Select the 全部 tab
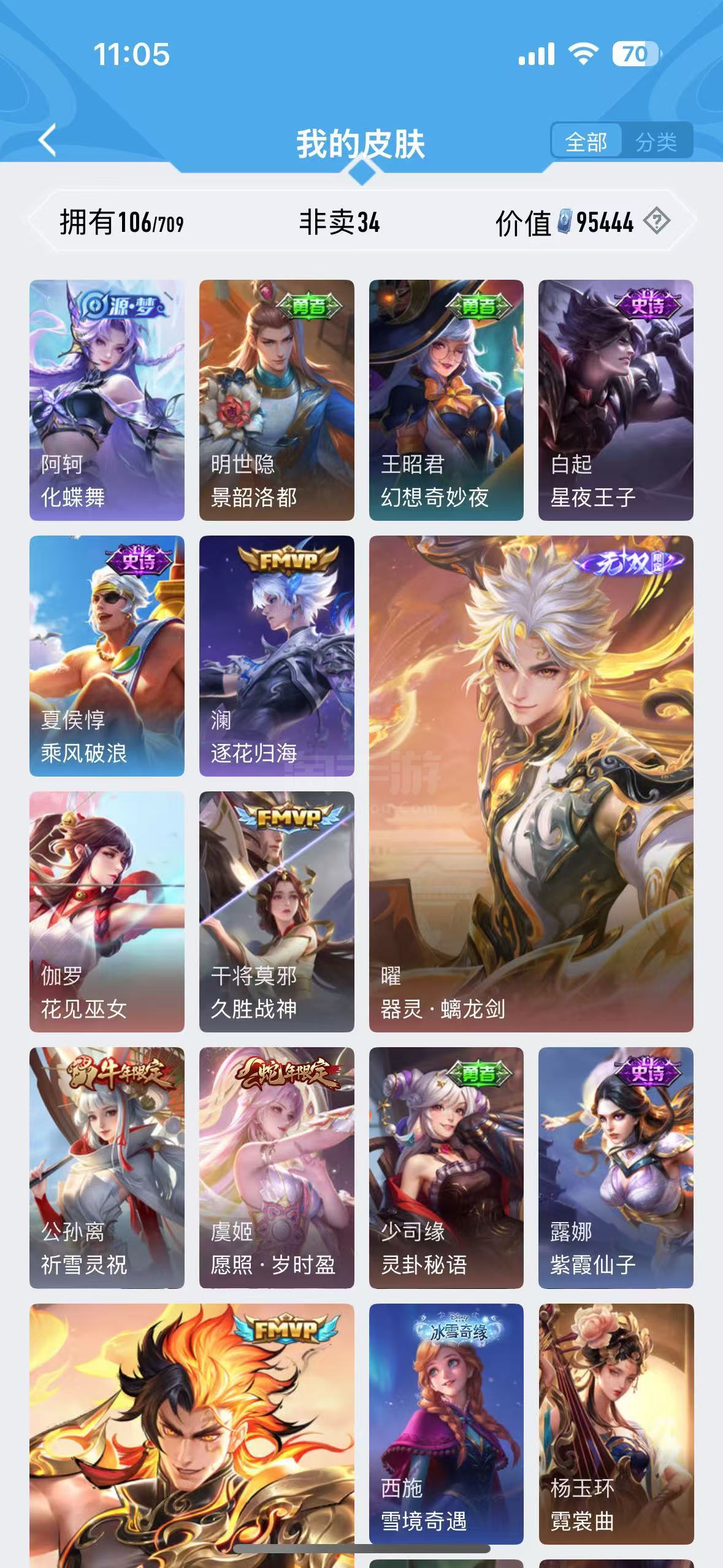This screenshot has width=723, height=1568. coord(586,142)
